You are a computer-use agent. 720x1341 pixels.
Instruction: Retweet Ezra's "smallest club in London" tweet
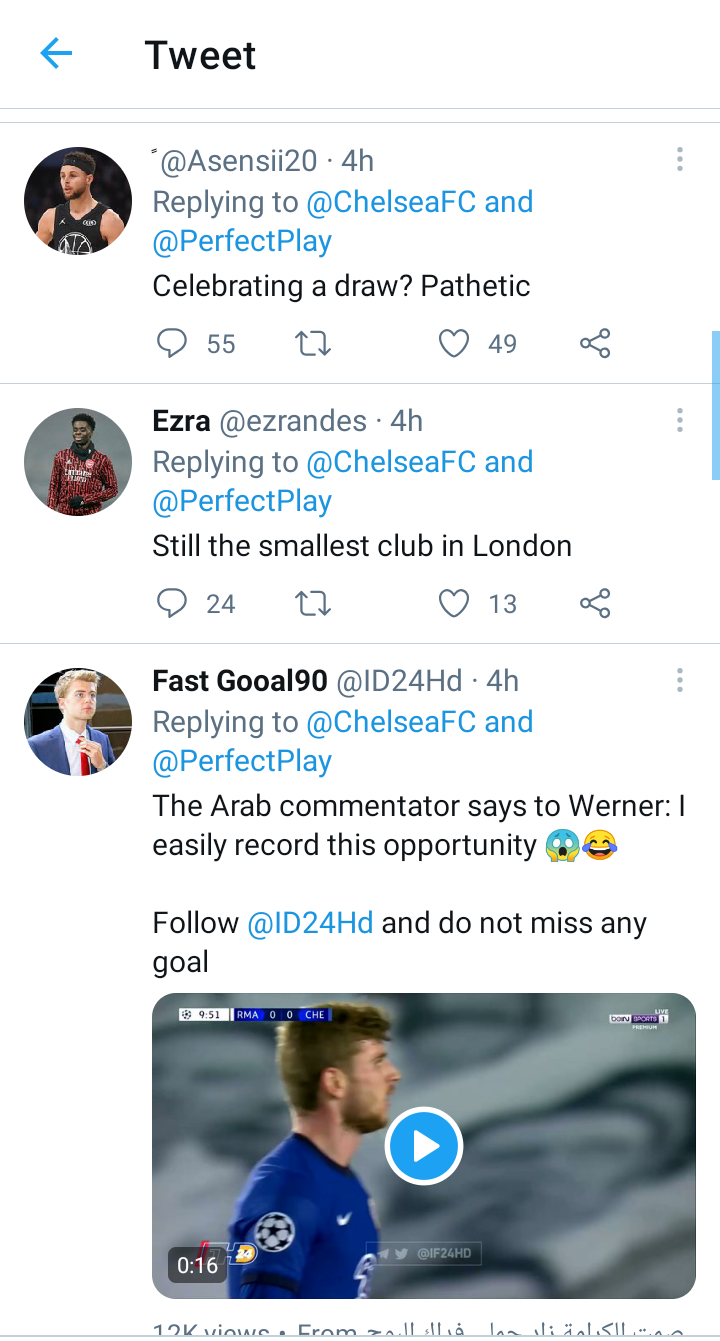click(x=314, y=604)
